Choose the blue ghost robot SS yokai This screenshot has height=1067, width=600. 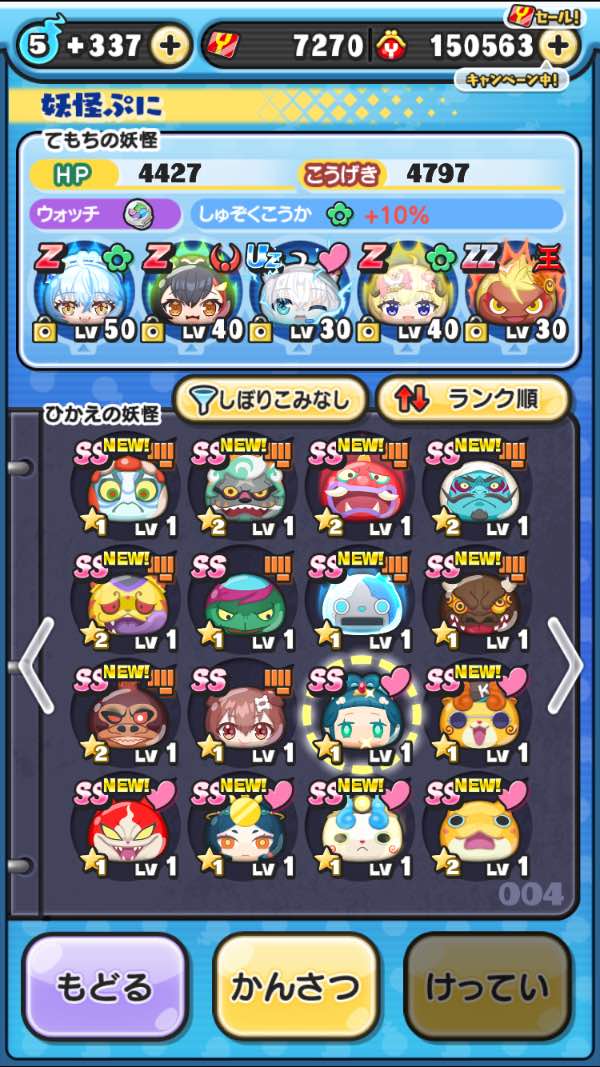point(361,601)
